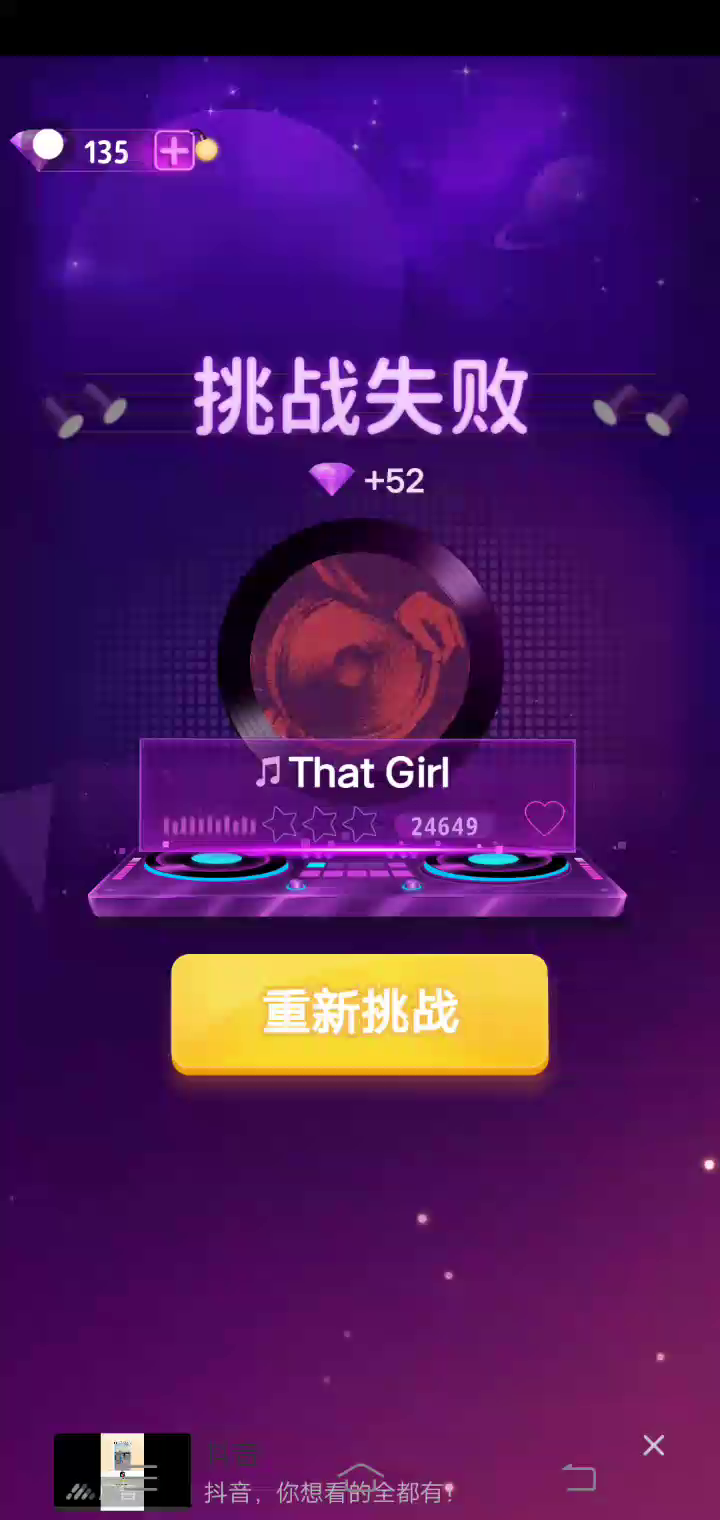Go back using system back button
The image size is (720, 1520).
tap(579, 1477)
